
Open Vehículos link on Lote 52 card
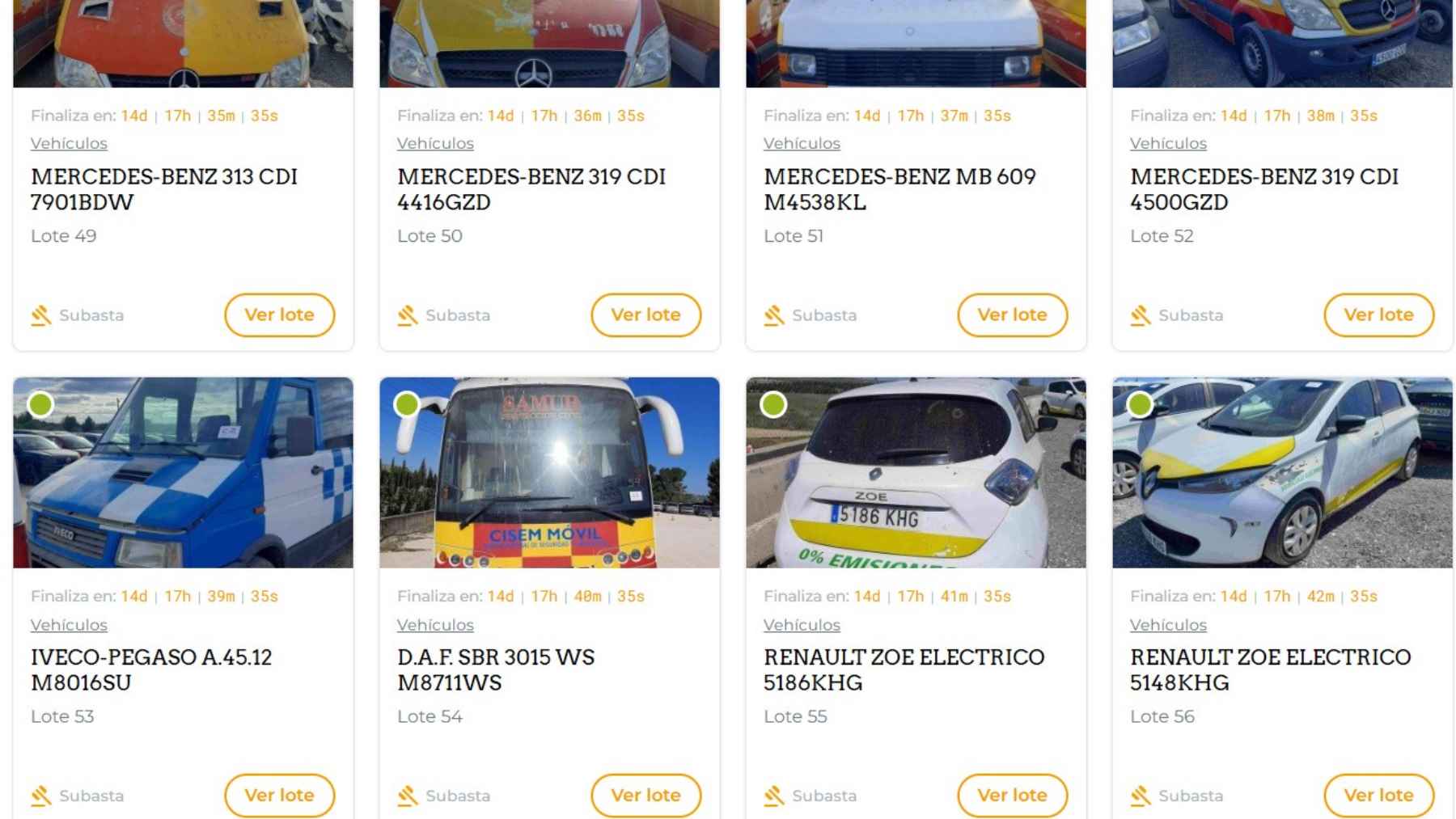[x=1168, y=143]
